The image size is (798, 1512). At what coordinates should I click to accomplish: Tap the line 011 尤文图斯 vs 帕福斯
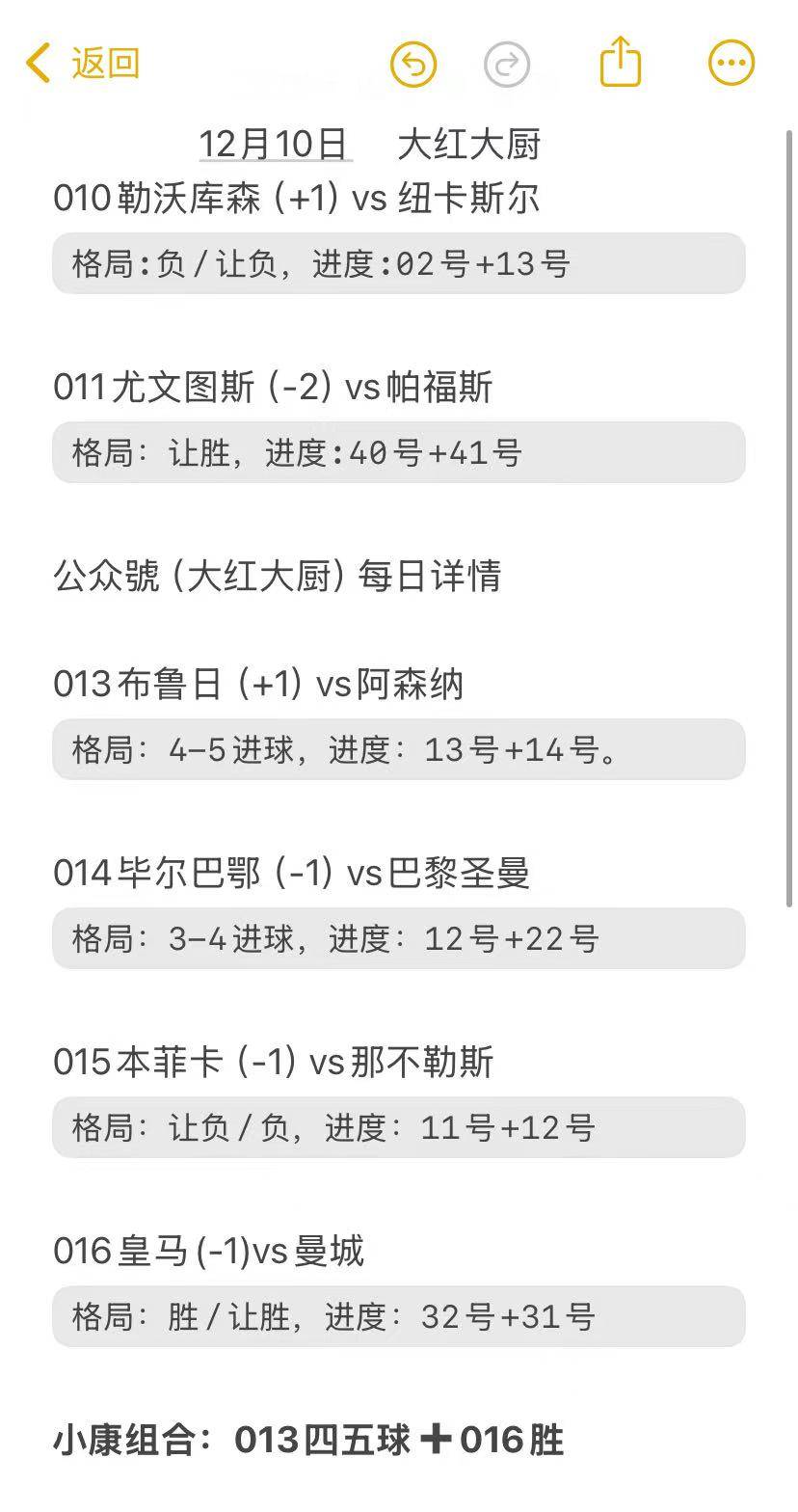coord(273,388)
